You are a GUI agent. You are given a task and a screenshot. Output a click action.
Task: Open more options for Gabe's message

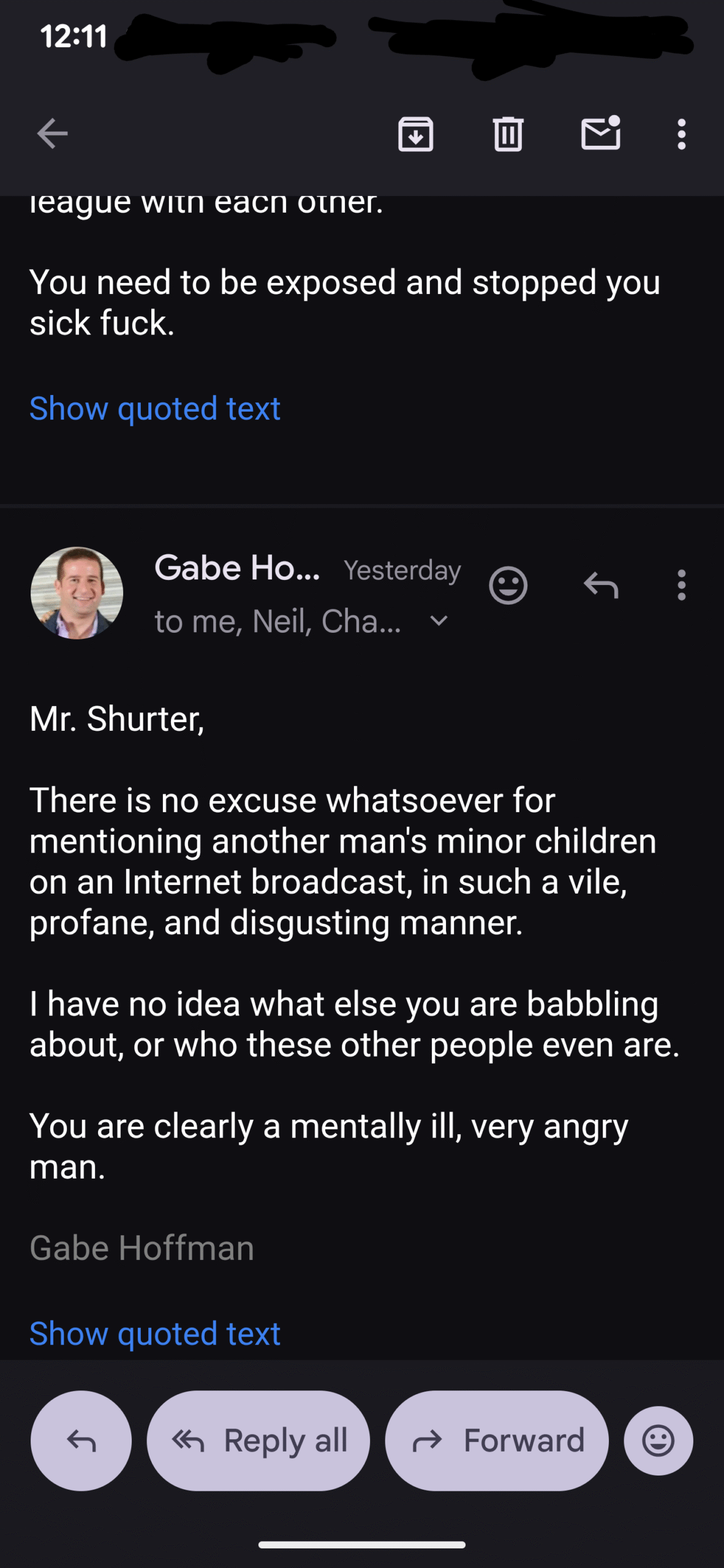point(681,586)
